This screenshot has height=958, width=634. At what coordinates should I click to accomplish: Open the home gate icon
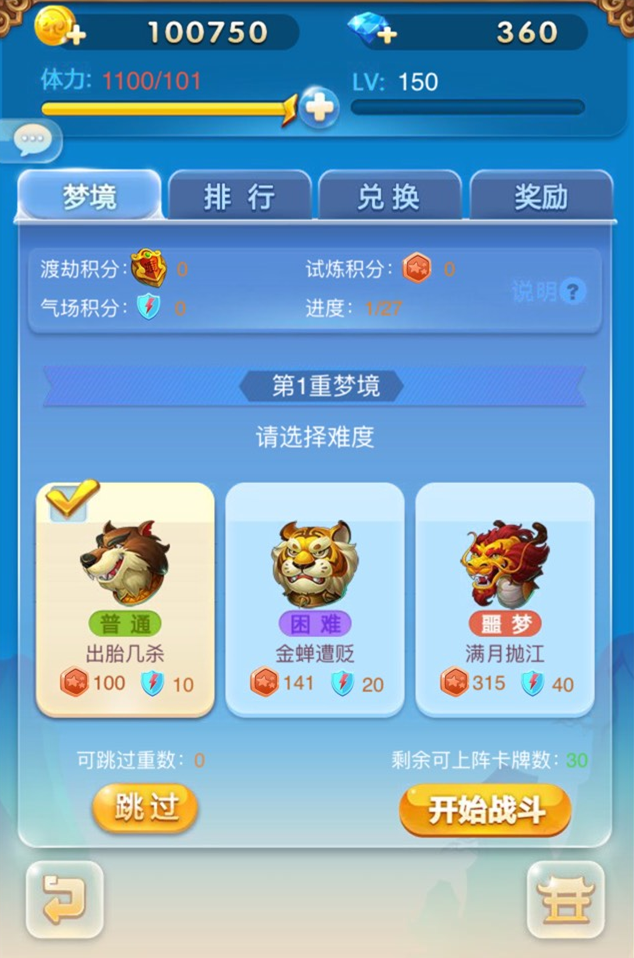[x=565, y=900]
